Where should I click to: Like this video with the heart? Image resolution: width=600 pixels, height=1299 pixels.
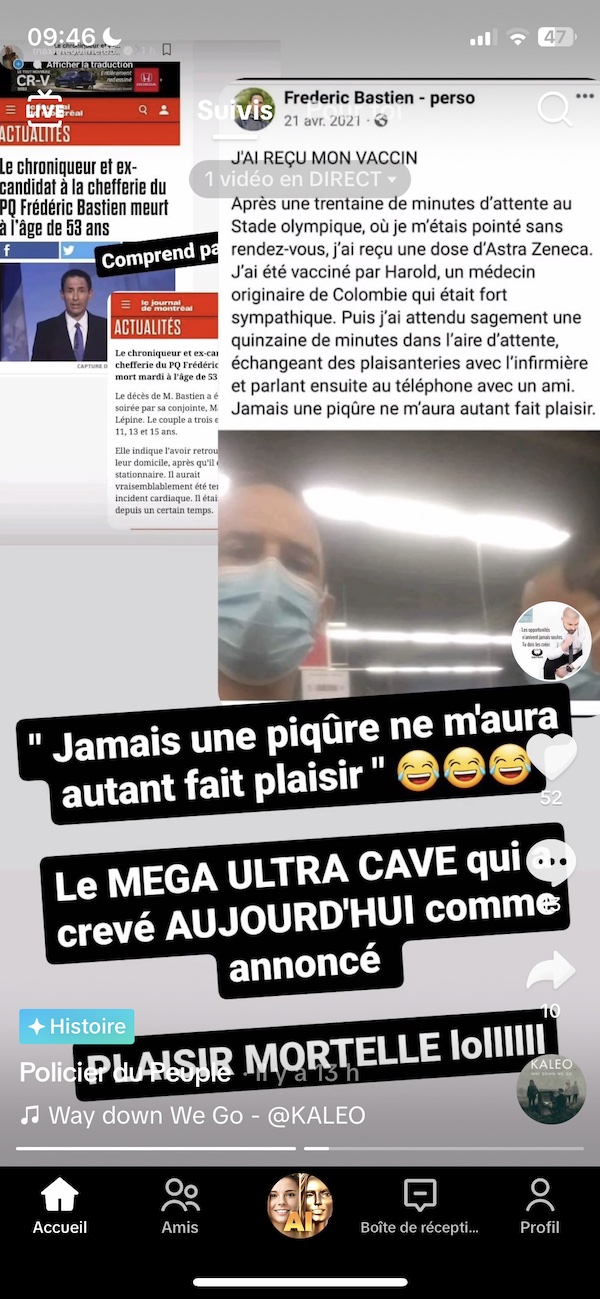pos(551,758)
